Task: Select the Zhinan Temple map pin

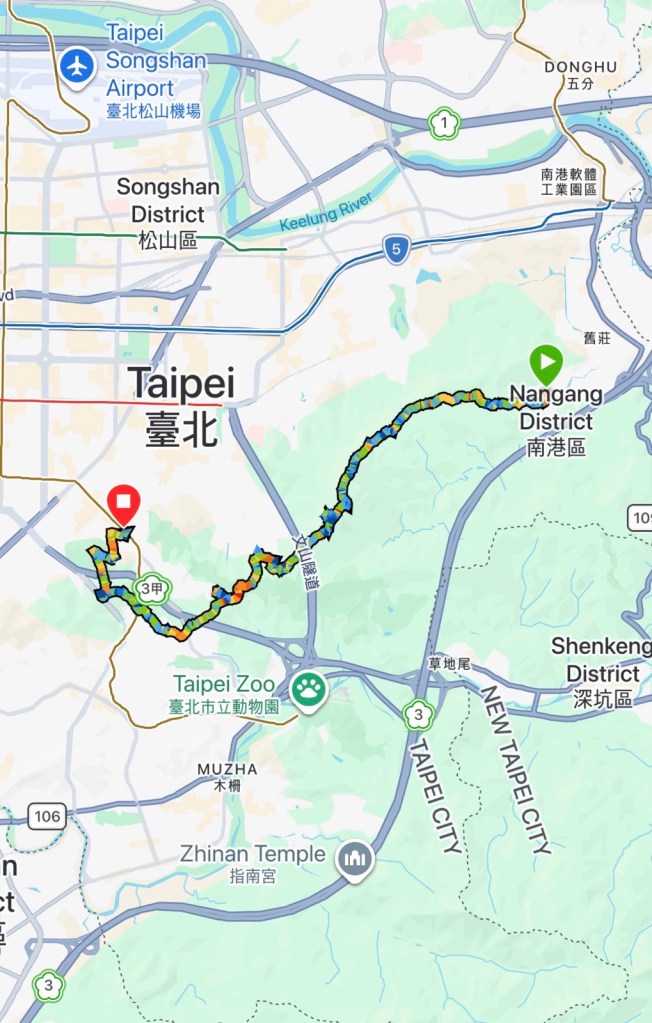Action: pyautogui.click(x=354, y=858)
